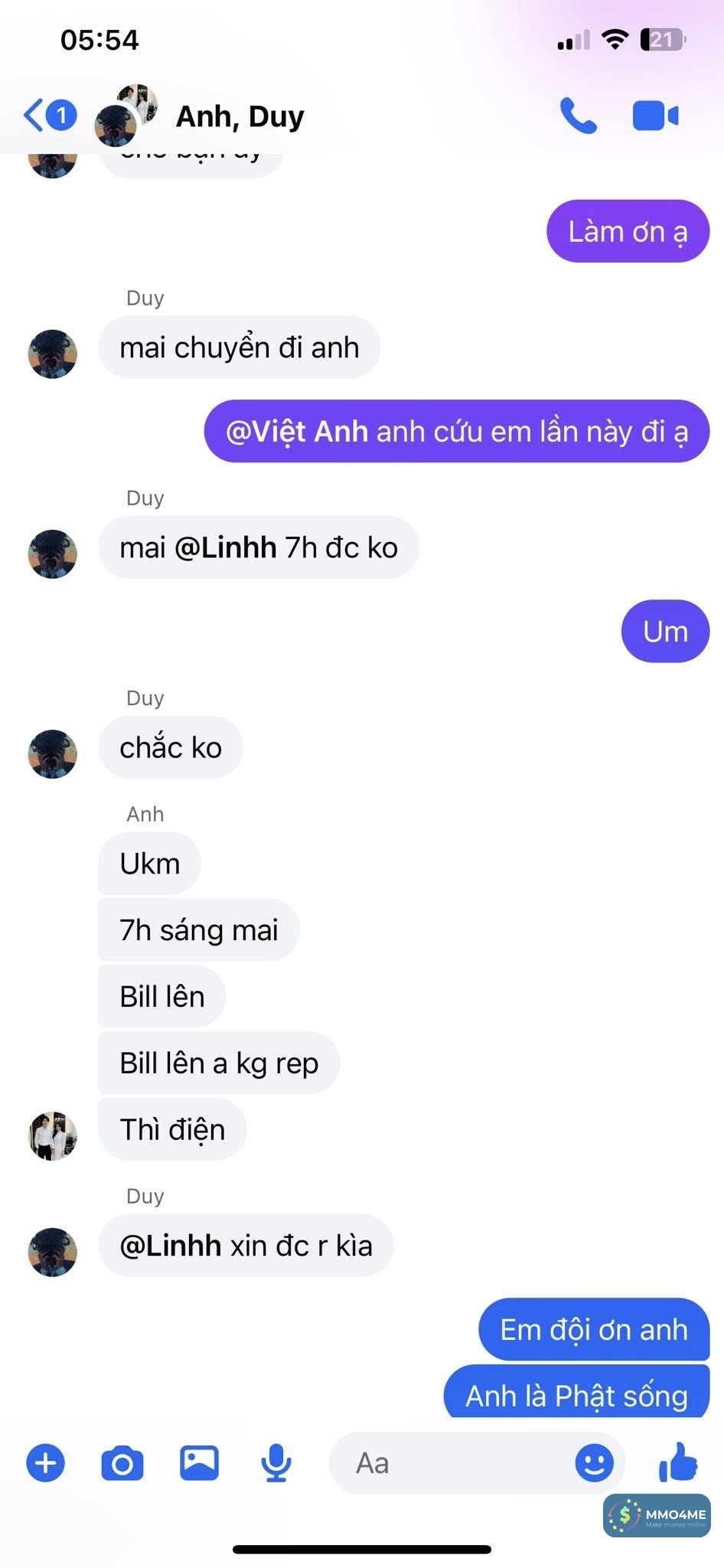Tap the @Việt Anh mention in the message
Image resolution: width=724 pixels, height=1568 pixels.
(297, 432)
